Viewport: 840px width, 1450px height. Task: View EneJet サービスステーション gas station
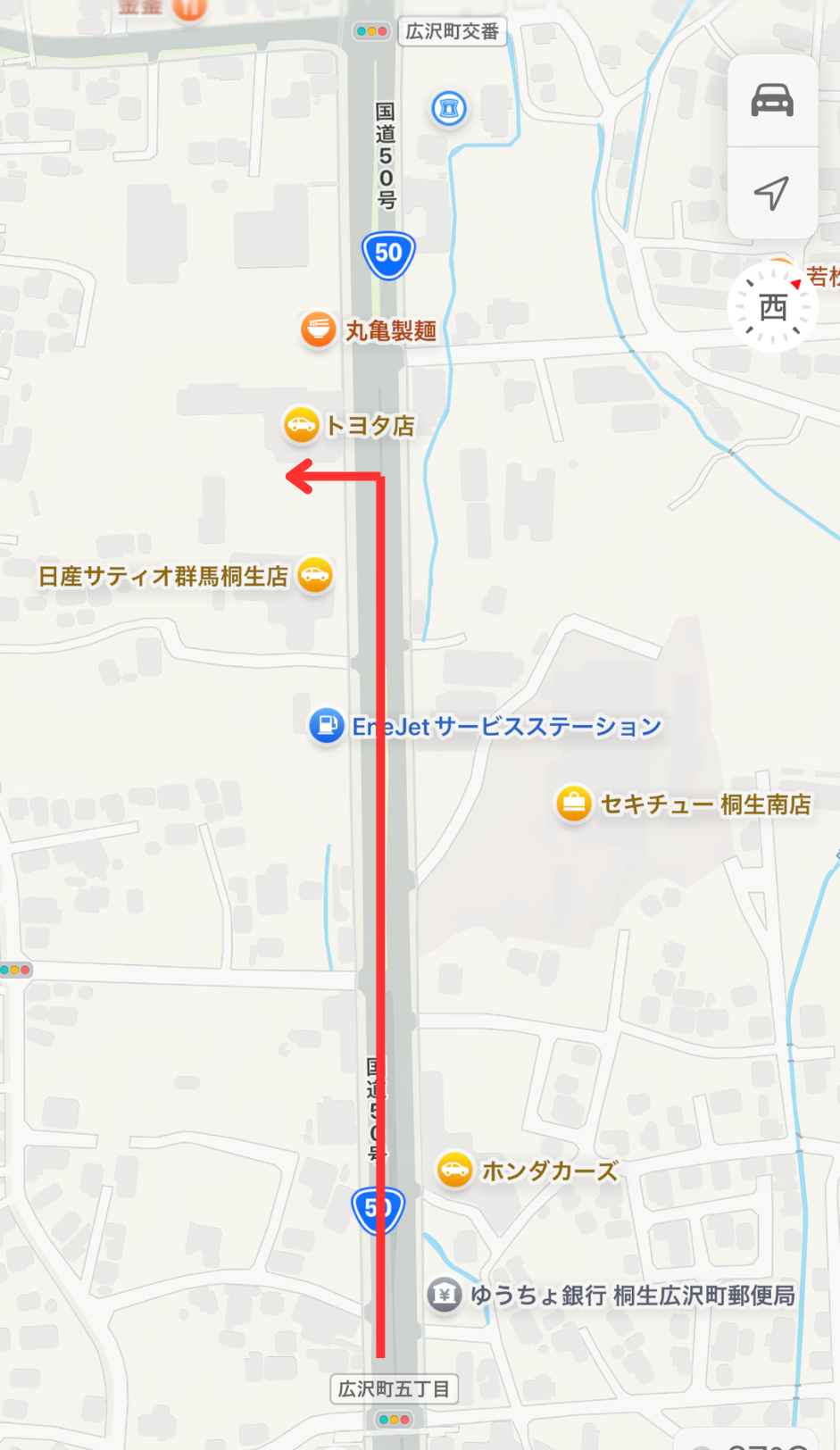coord(327,726)
